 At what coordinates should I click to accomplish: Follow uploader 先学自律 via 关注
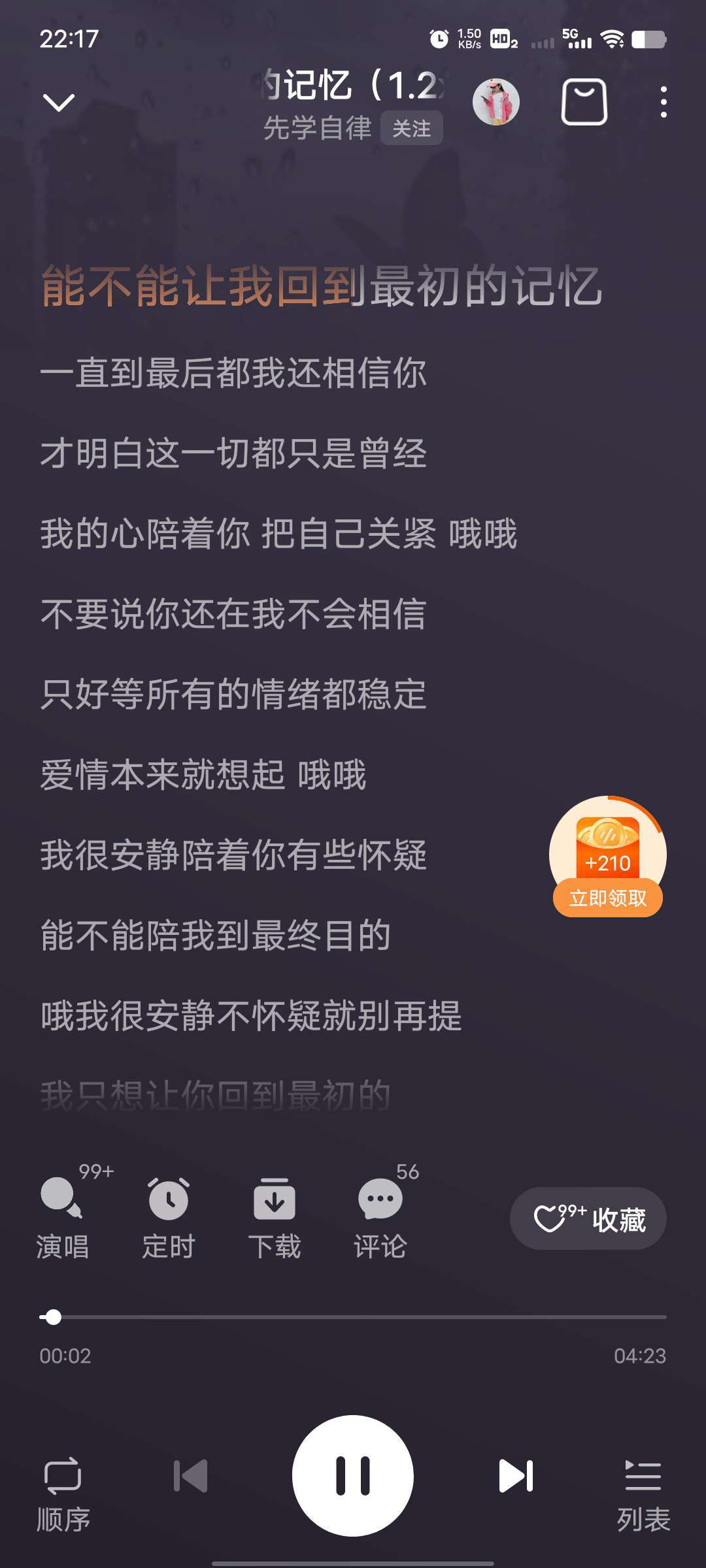pyautogui.click(x=411, y=128)
